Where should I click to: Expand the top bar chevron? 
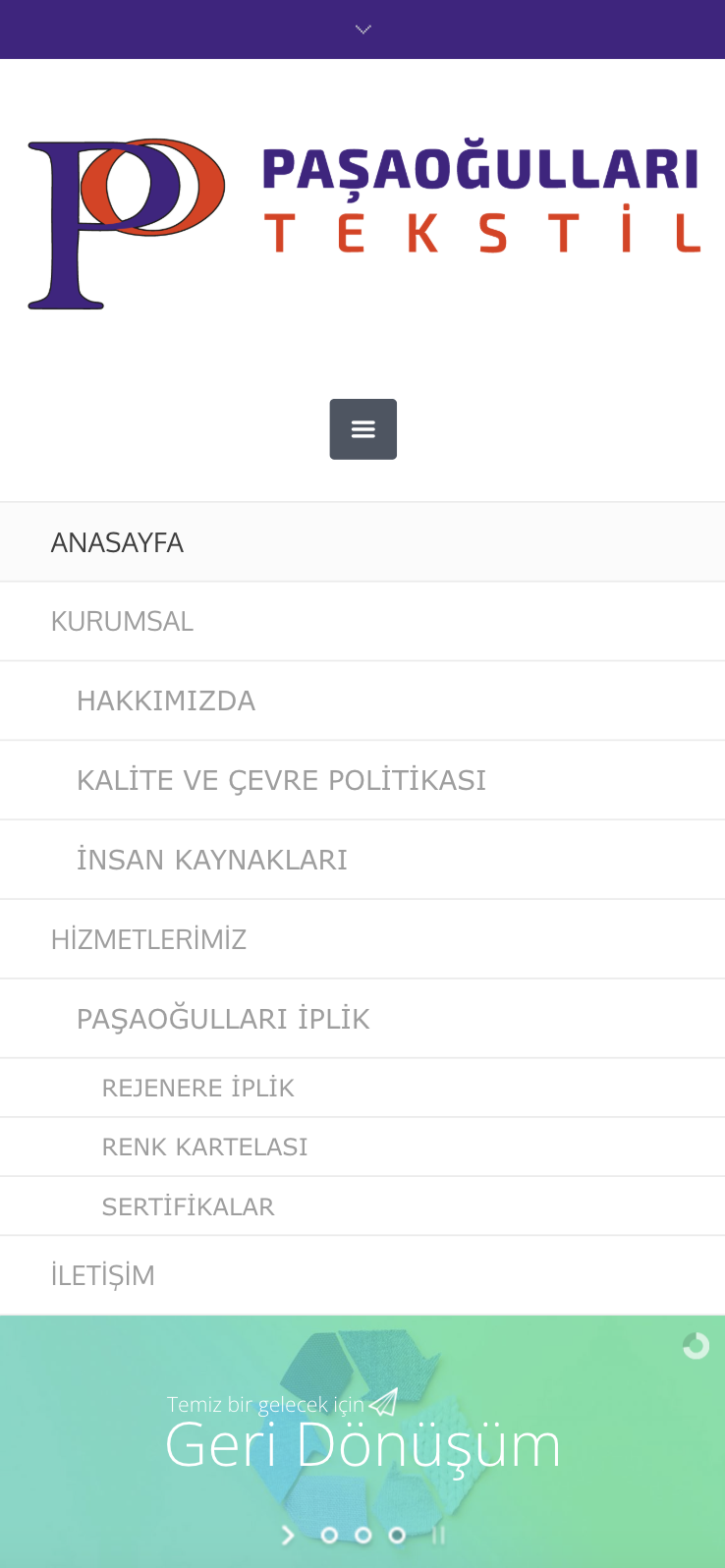pos(362,29)
